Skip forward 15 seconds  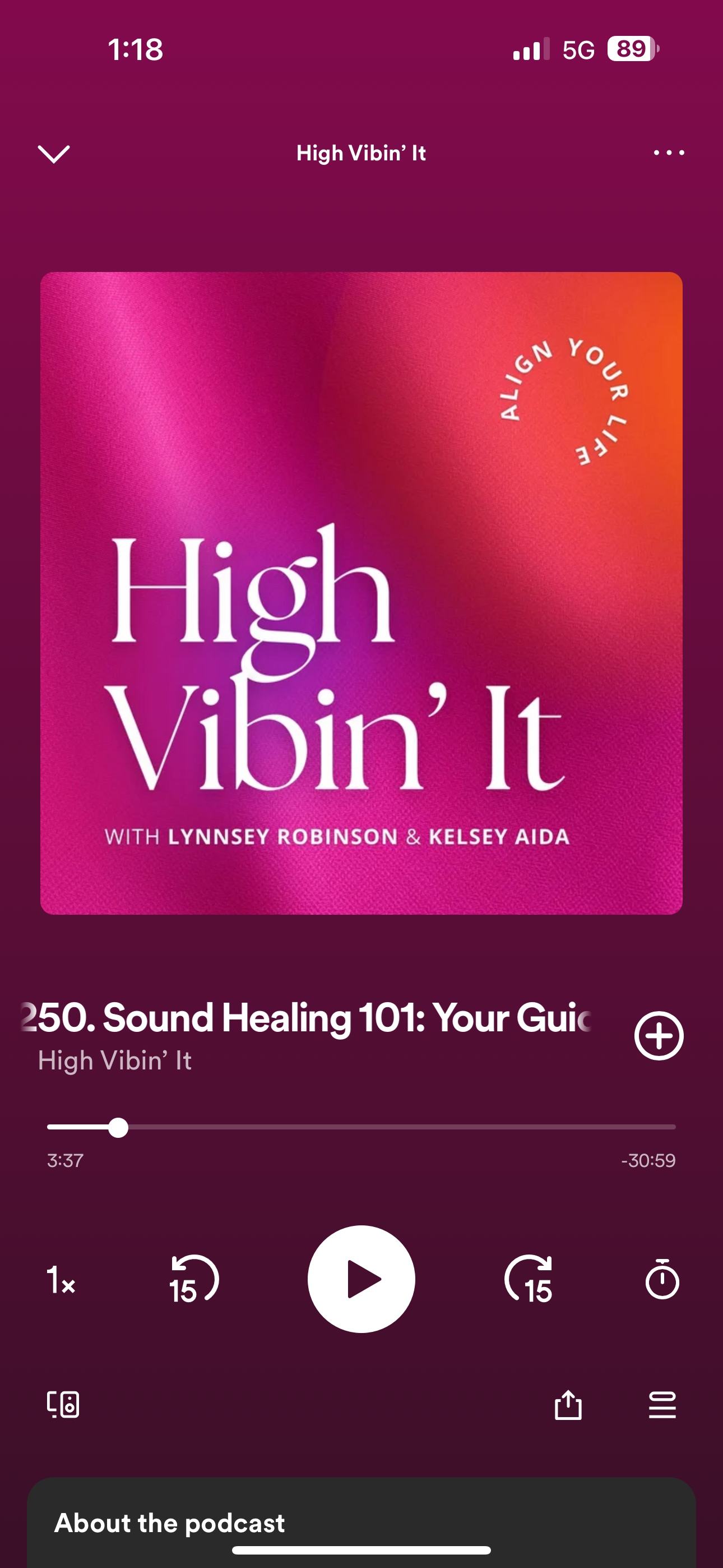pyautogui.click(x=529, y=1280)
